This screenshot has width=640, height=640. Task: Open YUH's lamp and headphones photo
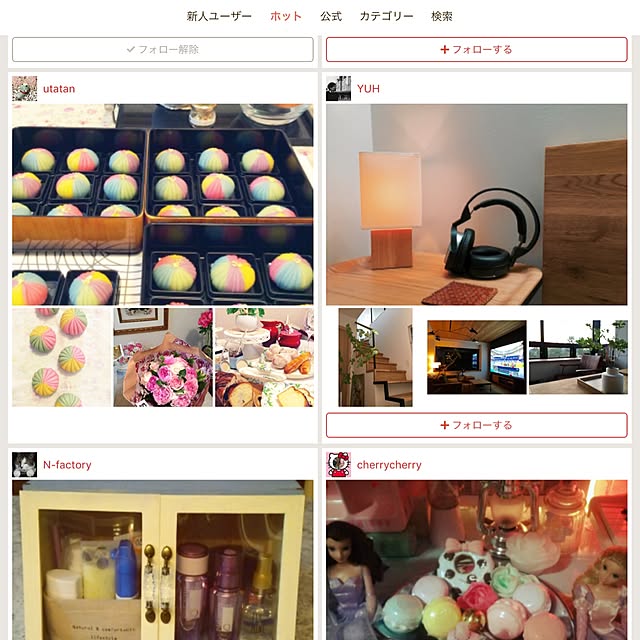[x=476, y=204]
